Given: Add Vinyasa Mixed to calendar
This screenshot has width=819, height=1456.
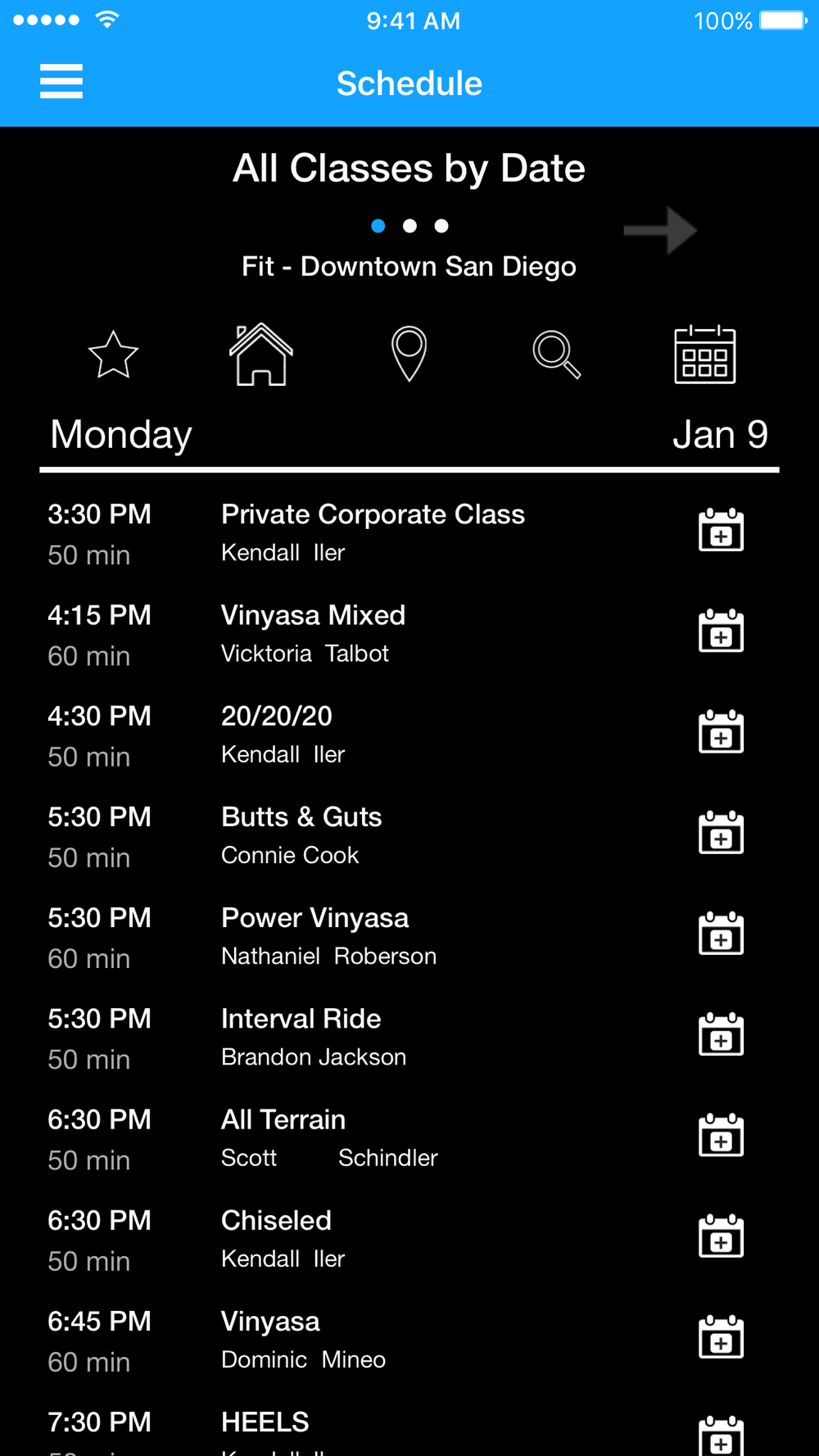Looking at the screenshot, I should click(x=721, y=631).
